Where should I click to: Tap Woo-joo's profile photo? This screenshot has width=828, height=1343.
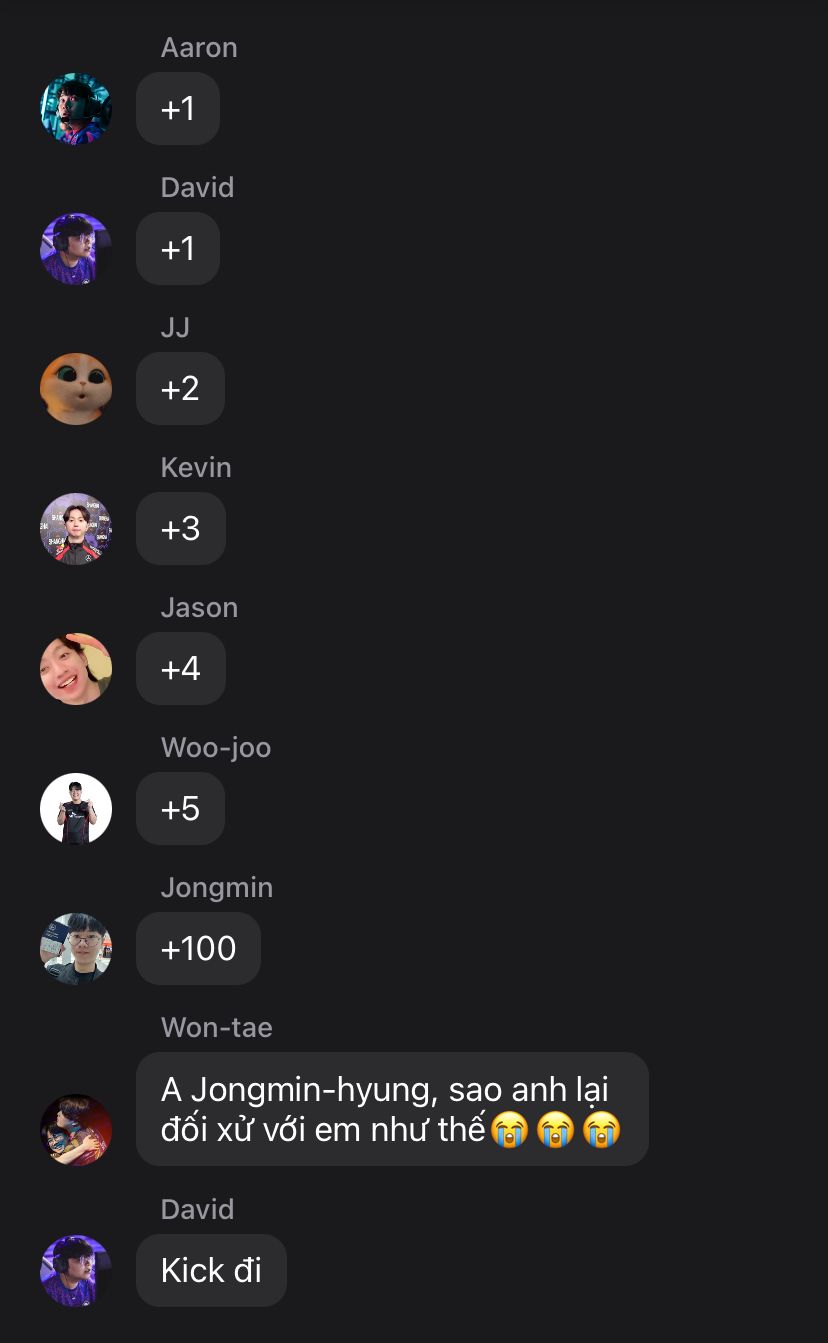point(76,809)
